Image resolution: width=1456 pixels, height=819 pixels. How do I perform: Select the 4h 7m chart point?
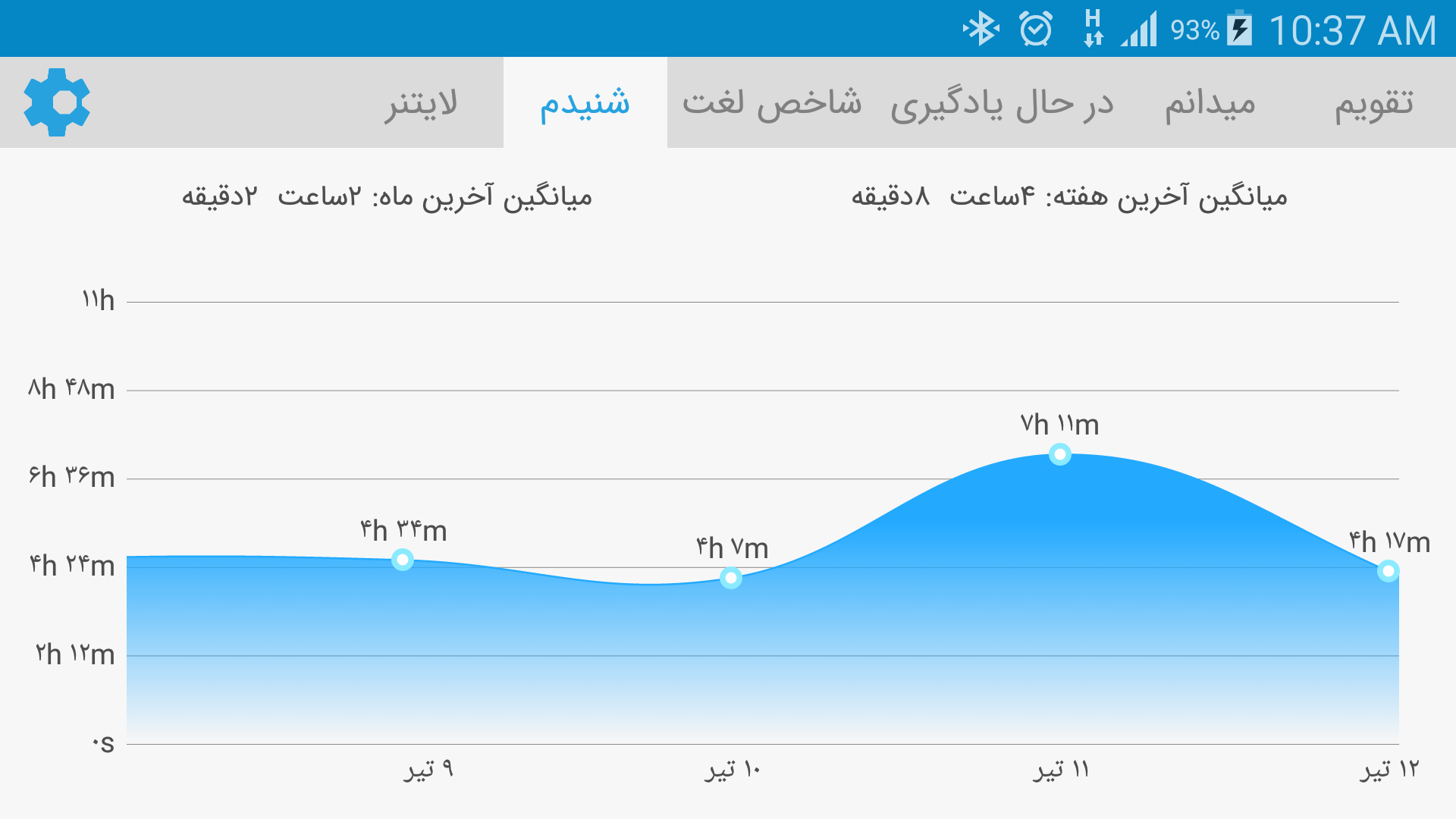click(731, 579)
